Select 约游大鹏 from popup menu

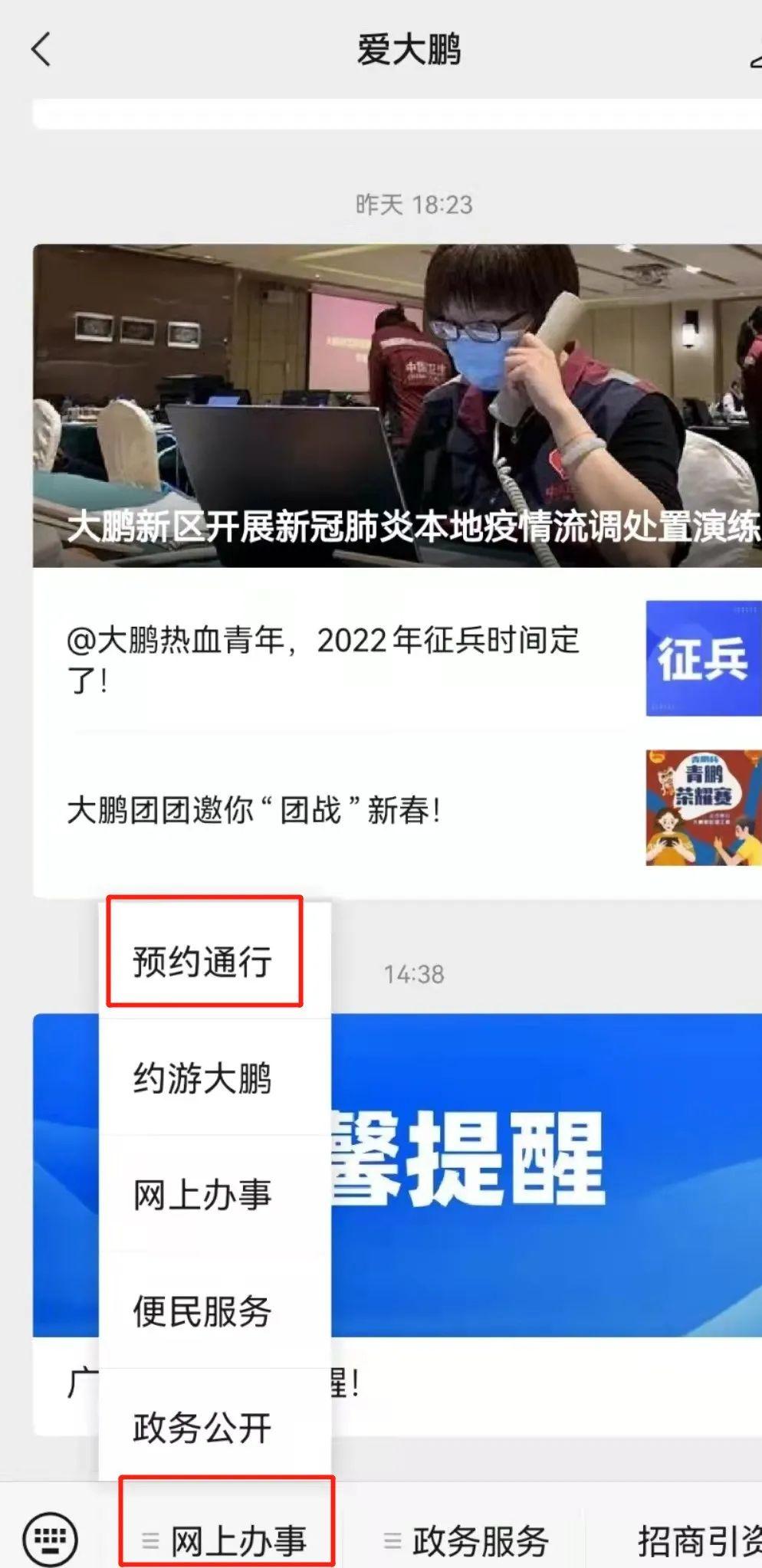point(203,1078)
